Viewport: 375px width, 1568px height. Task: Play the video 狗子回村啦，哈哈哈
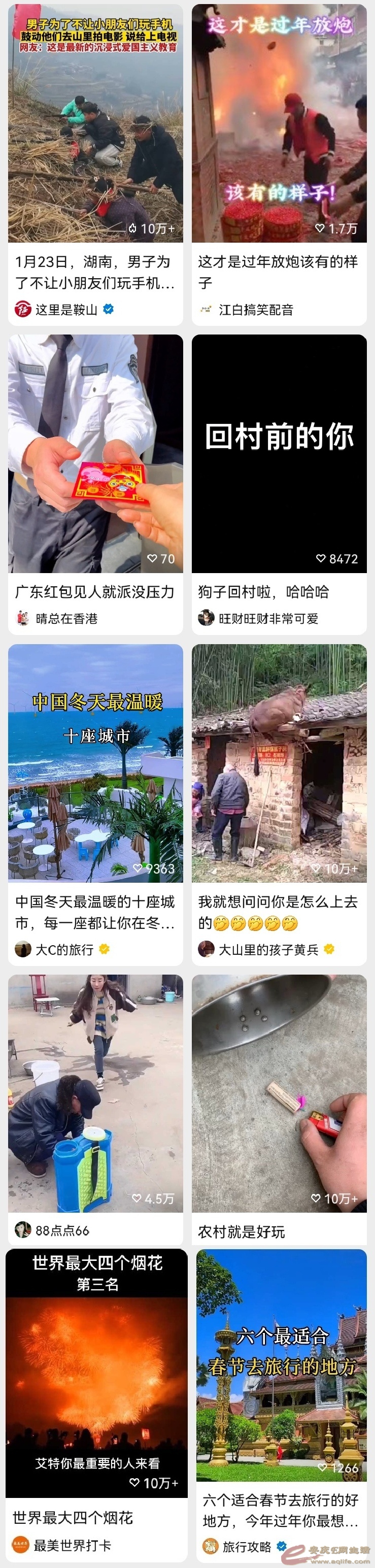[x=279, y=453]
